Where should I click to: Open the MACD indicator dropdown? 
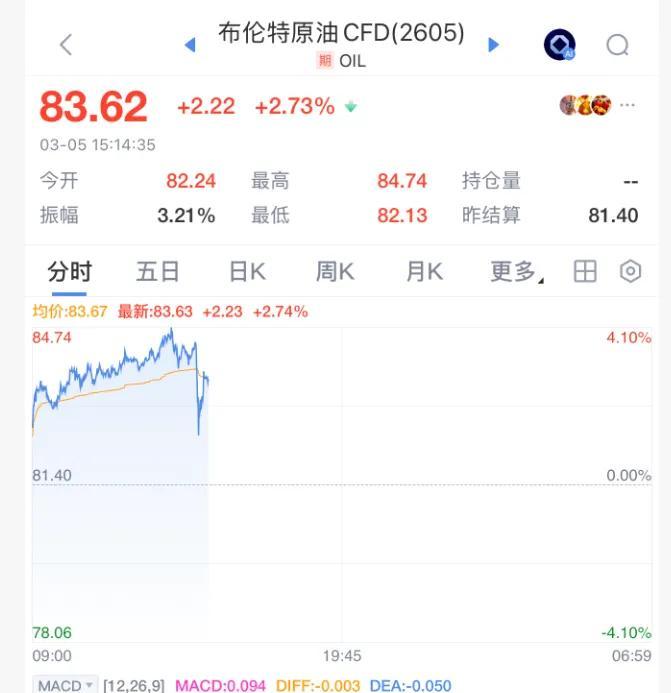click(x=65, y=685)
